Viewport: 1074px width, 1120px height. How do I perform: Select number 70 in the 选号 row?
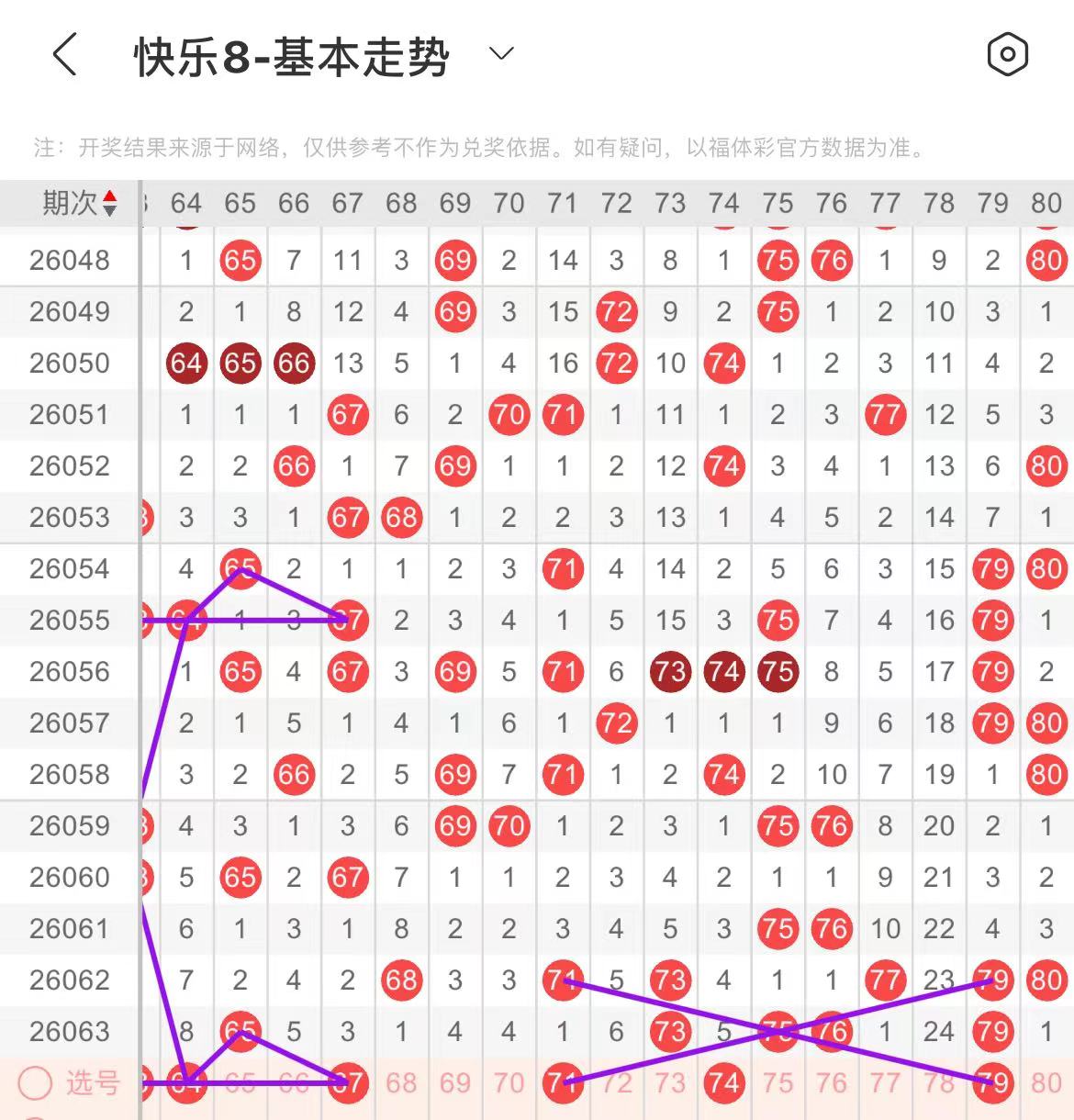tap(509, 1083)
